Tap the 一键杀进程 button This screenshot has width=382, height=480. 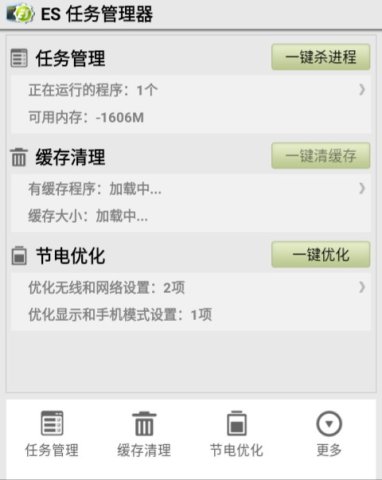click(x=321, y=57)
